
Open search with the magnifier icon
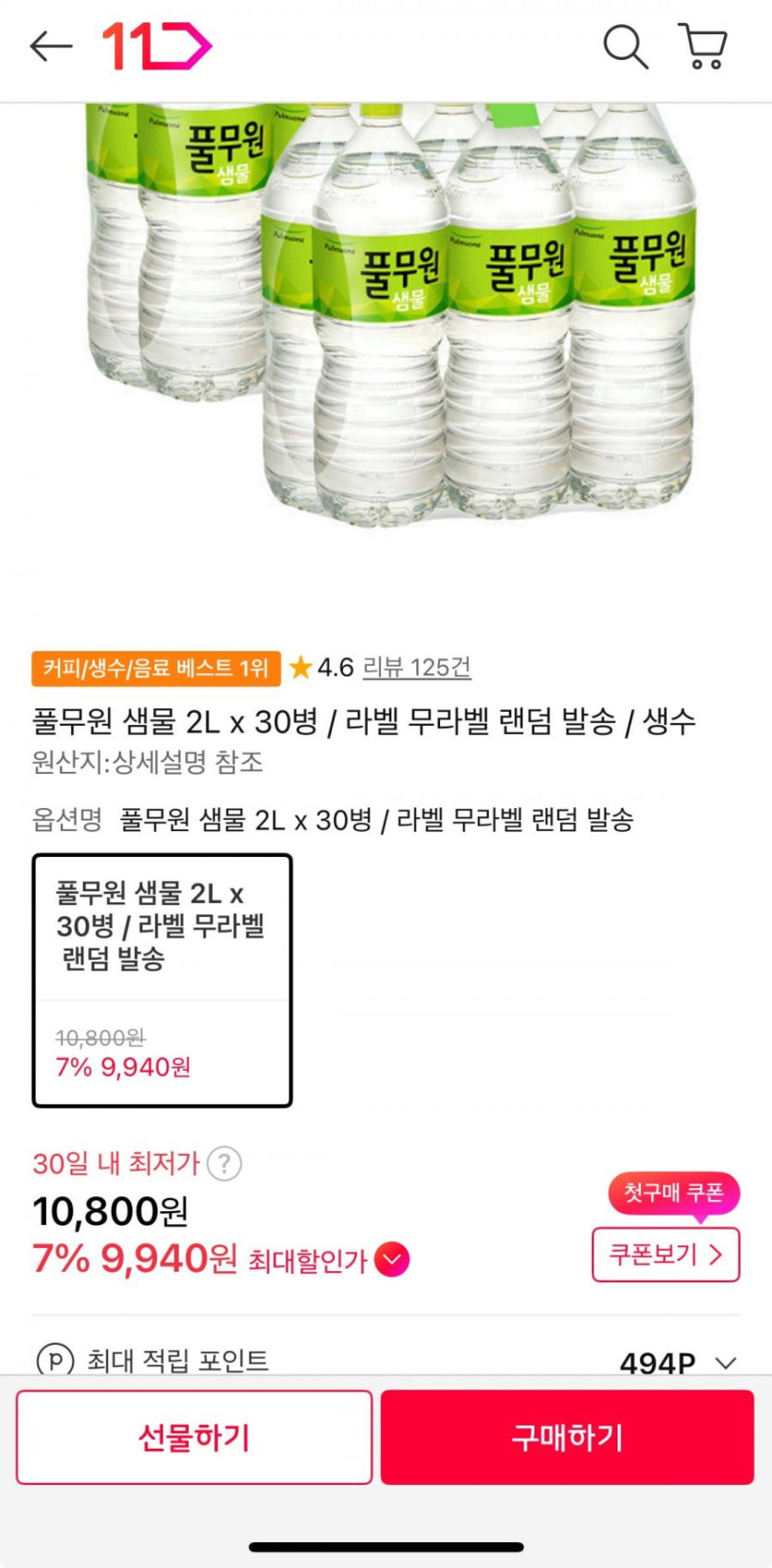pyautogui.click(x=625, y=46)
